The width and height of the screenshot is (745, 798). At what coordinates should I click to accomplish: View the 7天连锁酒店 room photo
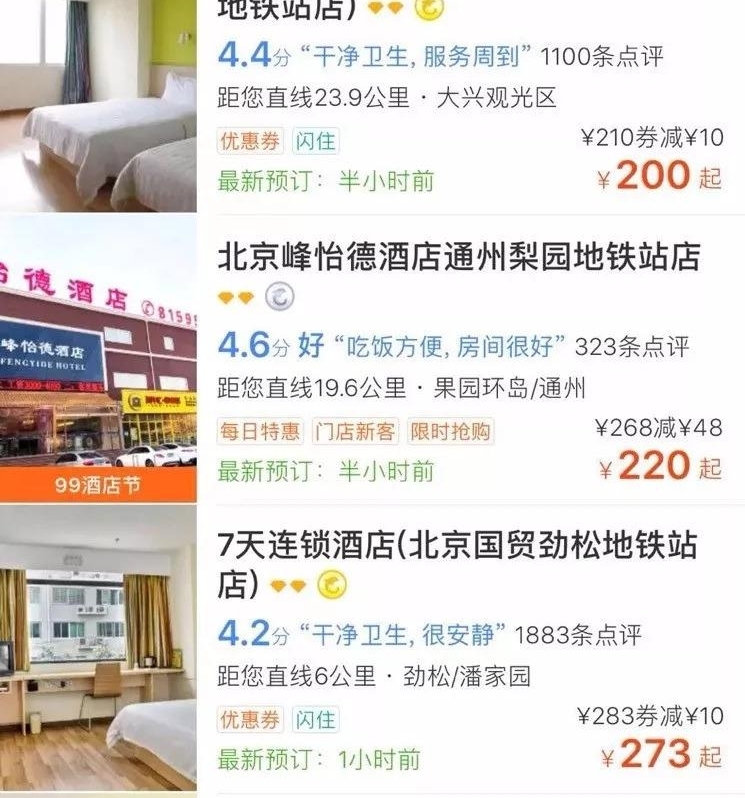click(98, 650)
